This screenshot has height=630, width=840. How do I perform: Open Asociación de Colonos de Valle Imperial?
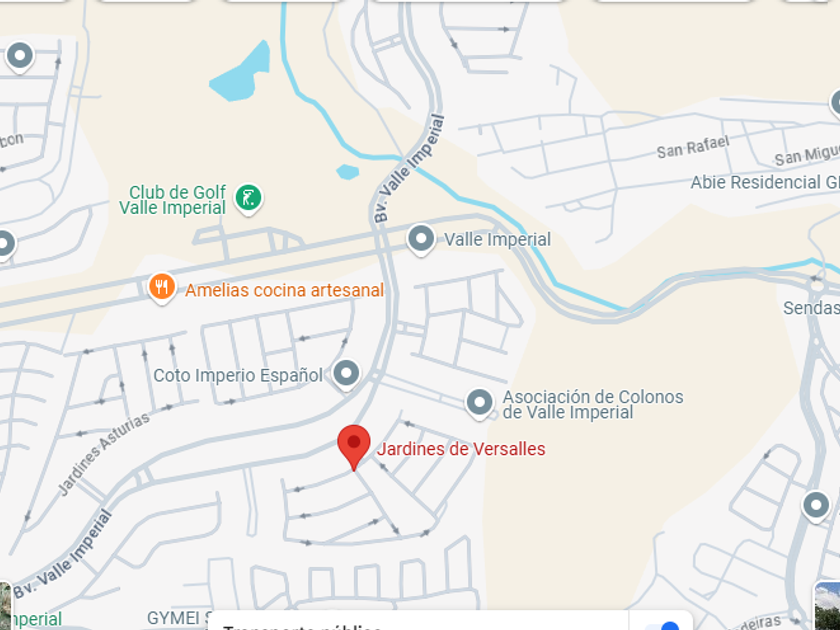coord(480,402)
